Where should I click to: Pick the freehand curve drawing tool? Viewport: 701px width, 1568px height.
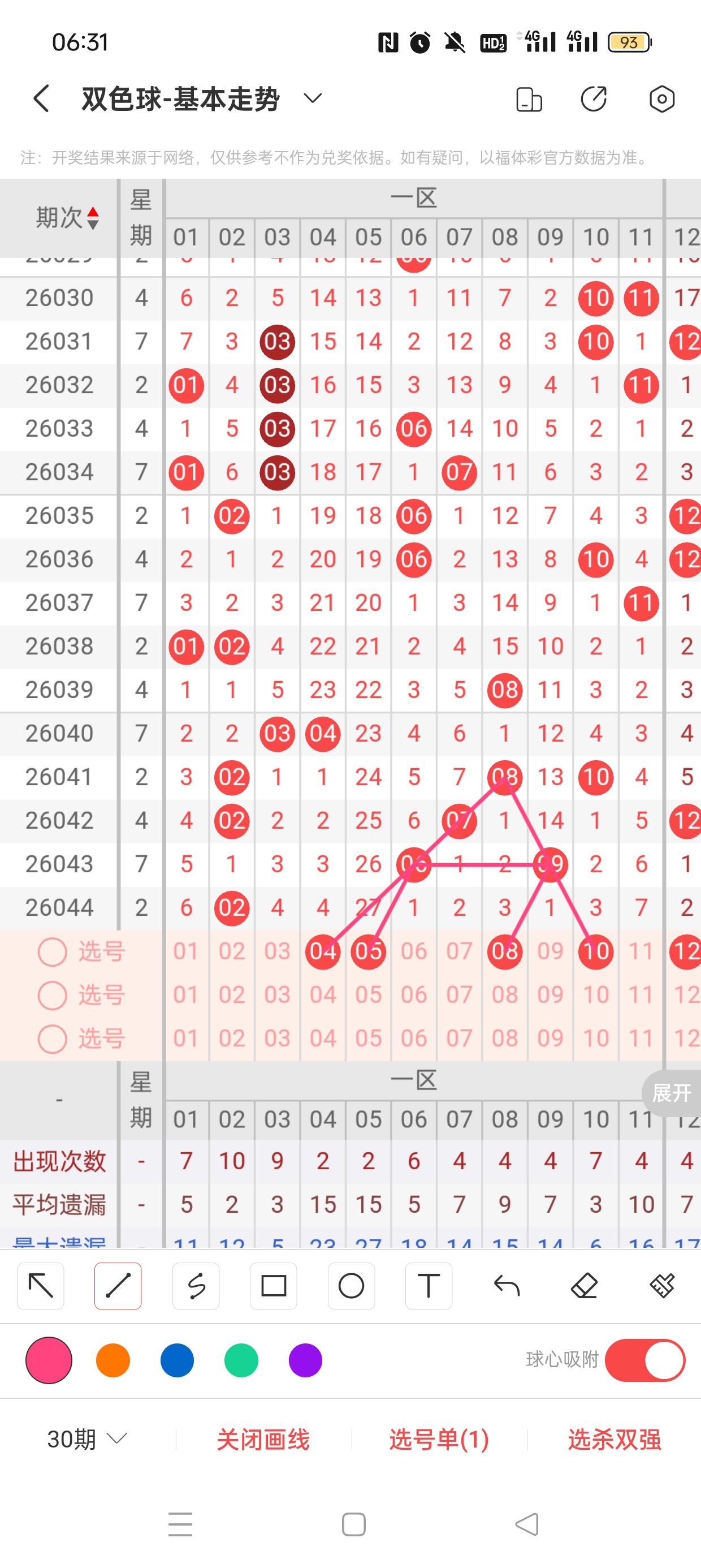196,1286
